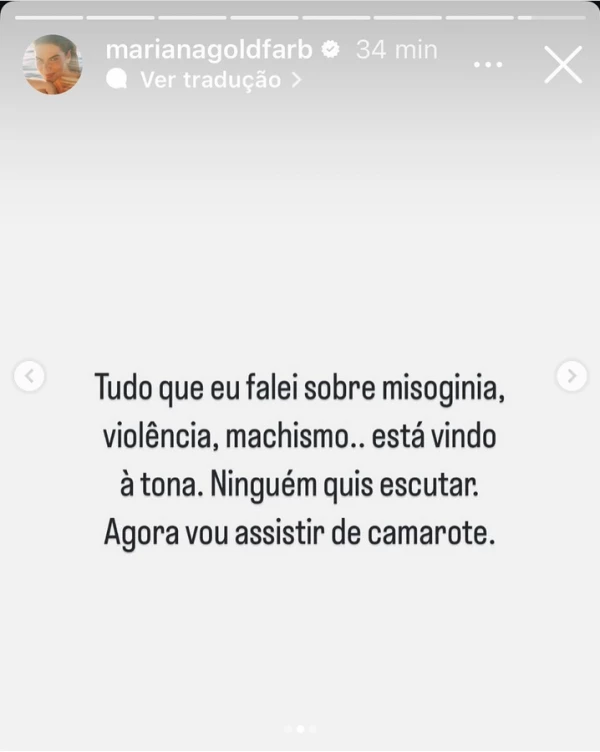Screen dimensions: 600x752
Task: Tap Ver tradução to translate the story
Action: point(210,80)
